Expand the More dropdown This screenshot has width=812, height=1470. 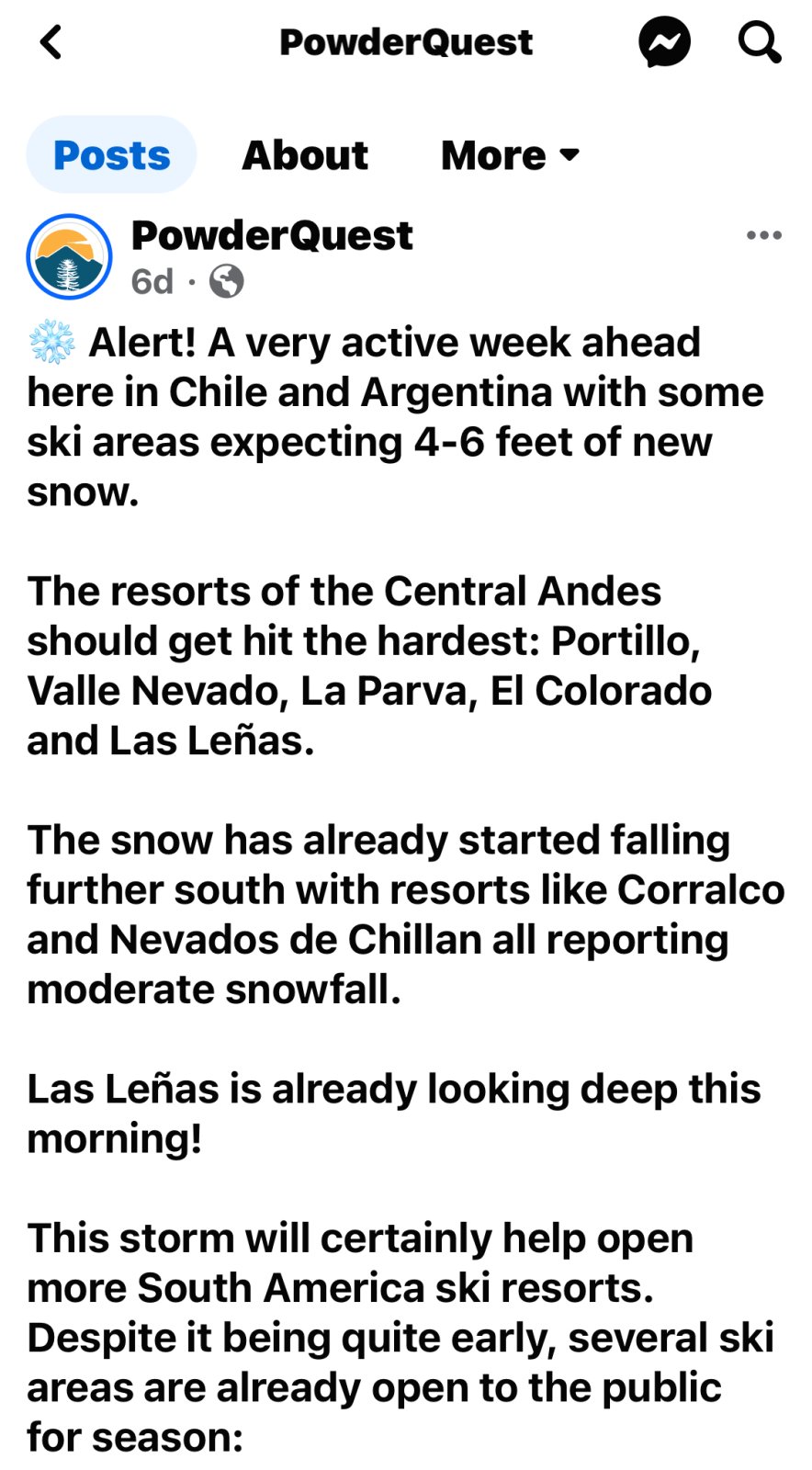[x=510, y=155]
